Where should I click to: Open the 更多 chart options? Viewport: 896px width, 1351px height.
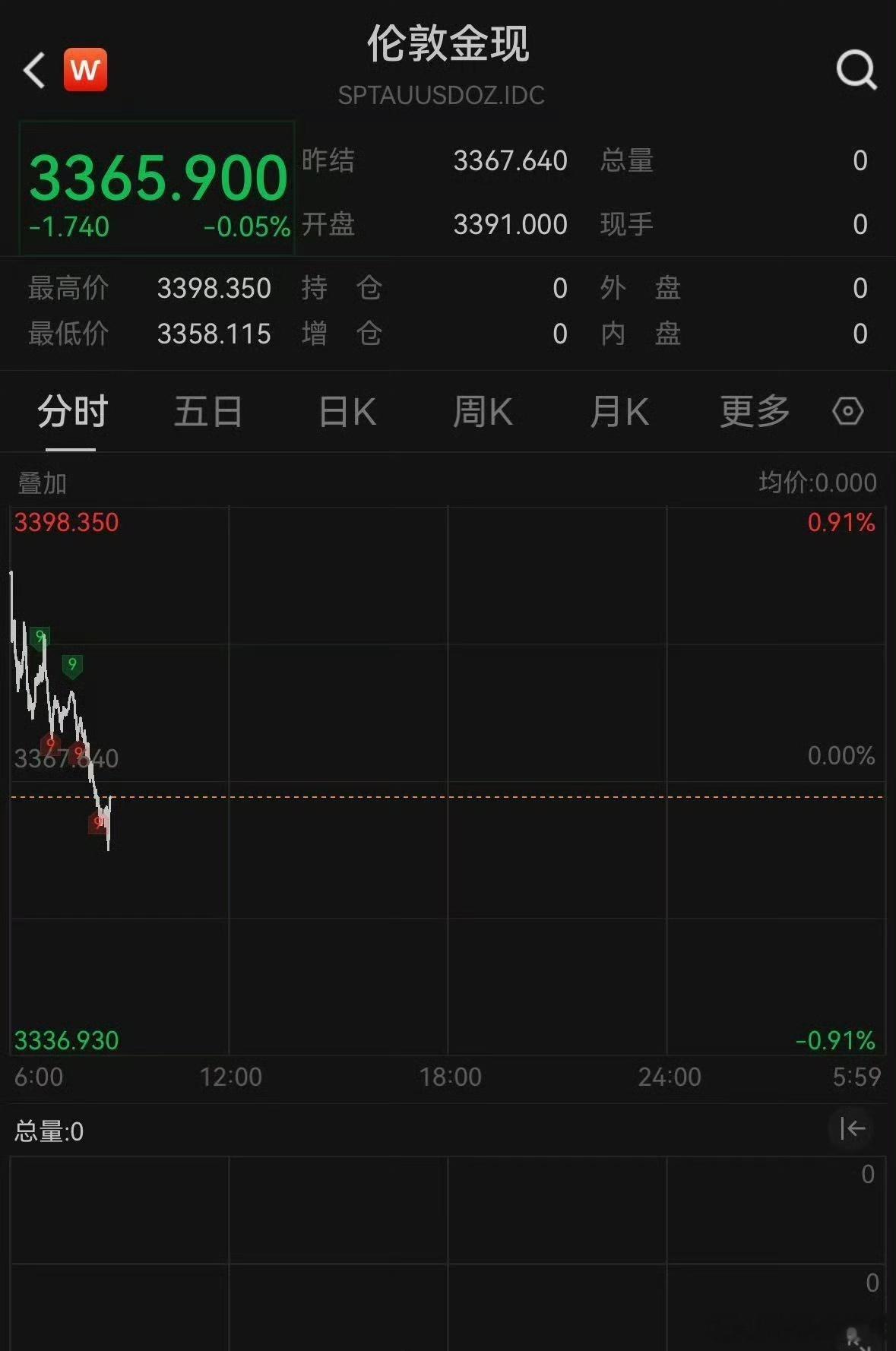pyautogui.click(x=755, y=412)
